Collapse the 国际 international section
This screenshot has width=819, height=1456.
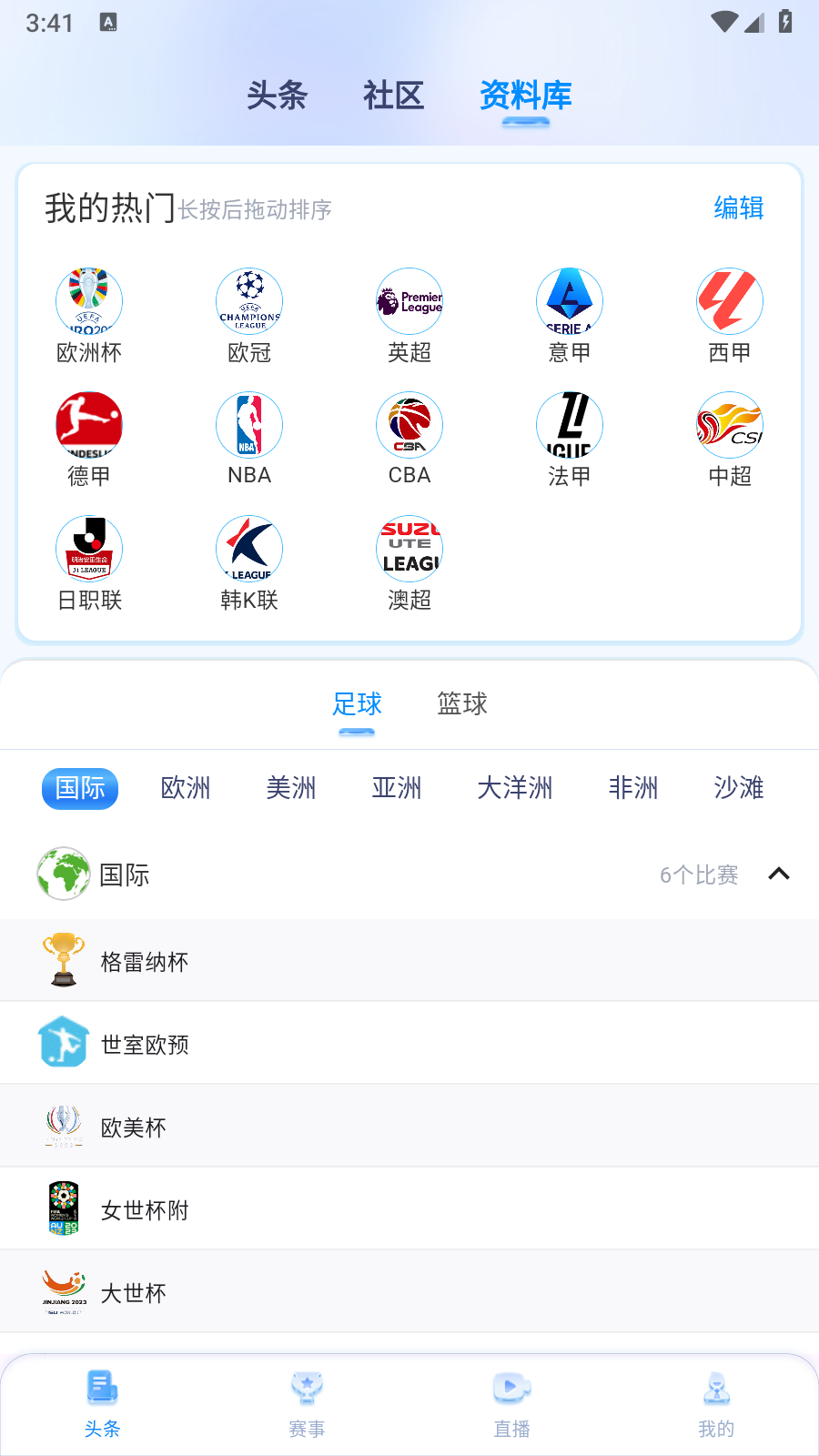(778, 875)
